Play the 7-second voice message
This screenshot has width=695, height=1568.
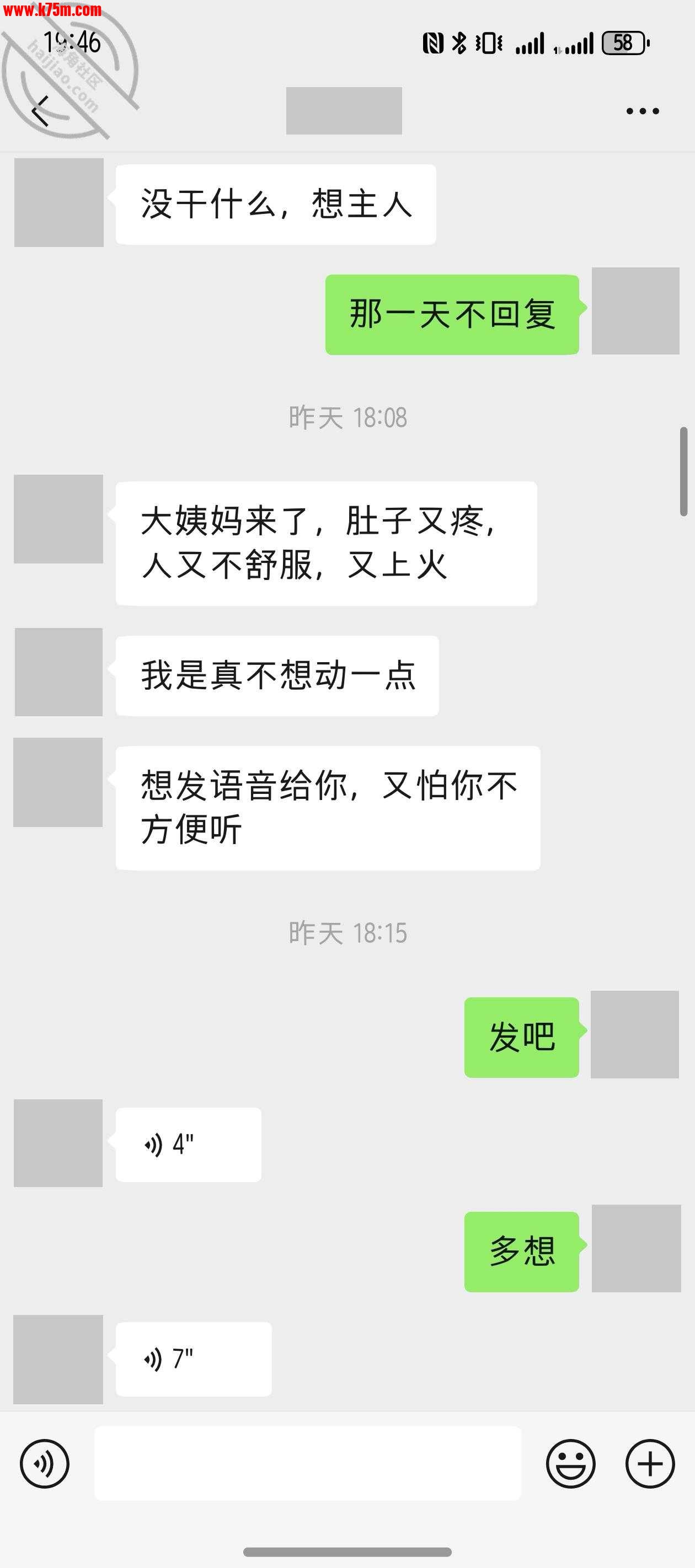(193, 1358)
